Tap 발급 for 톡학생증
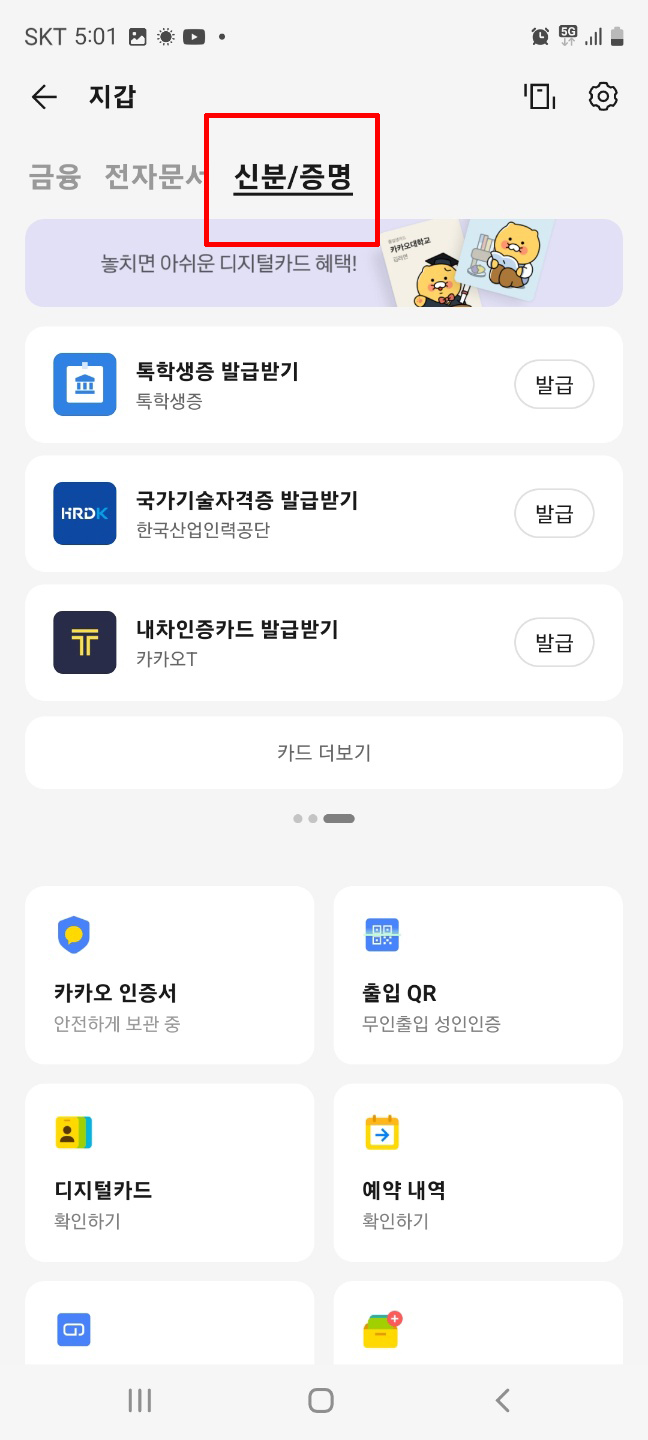The height and width of the screenshot is (1440, 648). pos(554,385)
